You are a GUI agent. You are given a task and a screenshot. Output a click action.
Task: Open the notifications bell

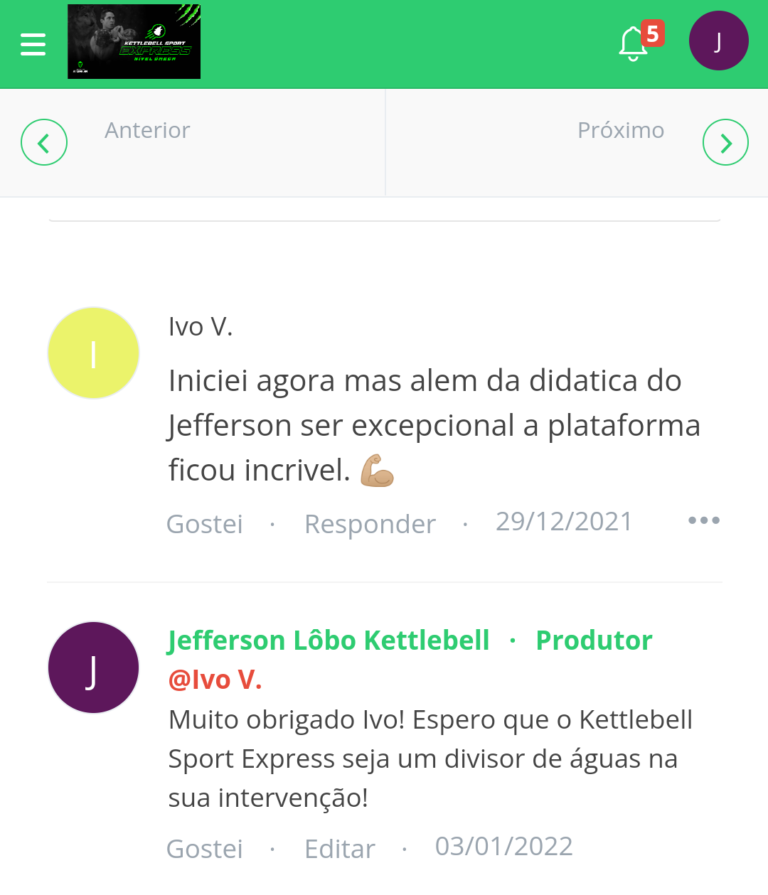(635, 43)
